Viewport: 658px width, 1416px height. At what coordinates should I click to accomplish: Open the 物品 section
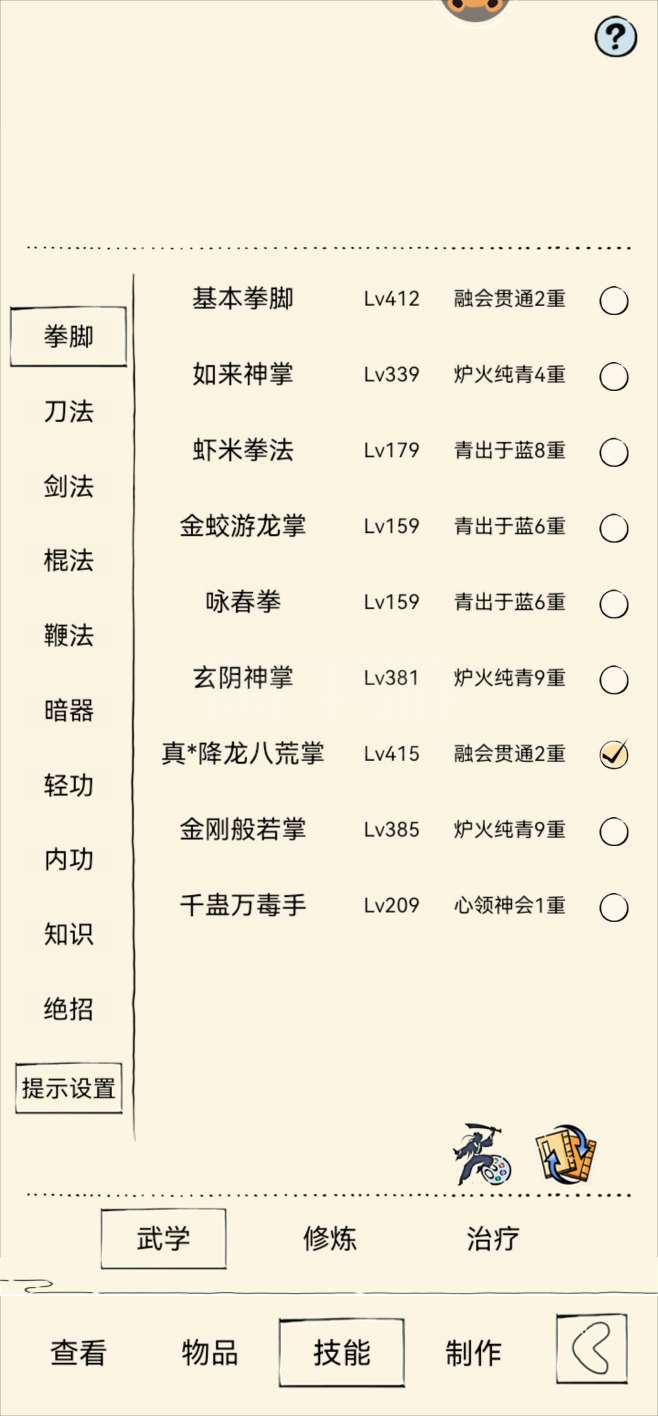(x=210, y=1353)
